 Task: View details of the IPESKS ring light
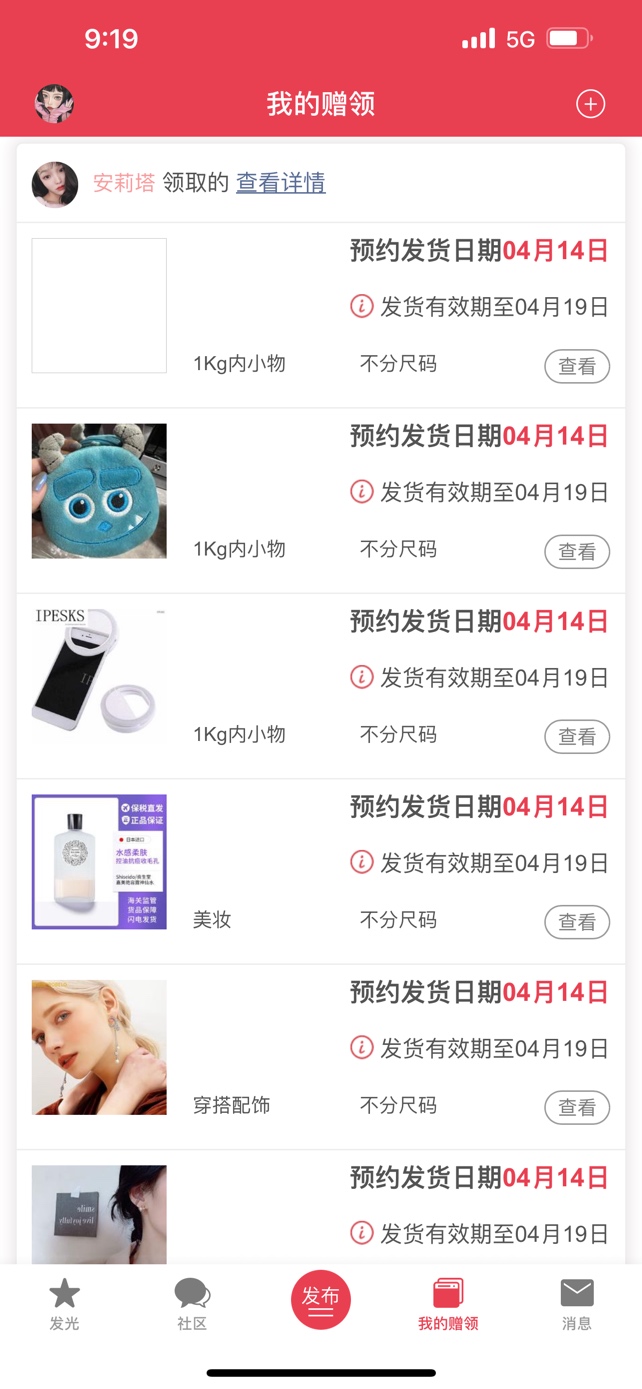pos(577,736)
